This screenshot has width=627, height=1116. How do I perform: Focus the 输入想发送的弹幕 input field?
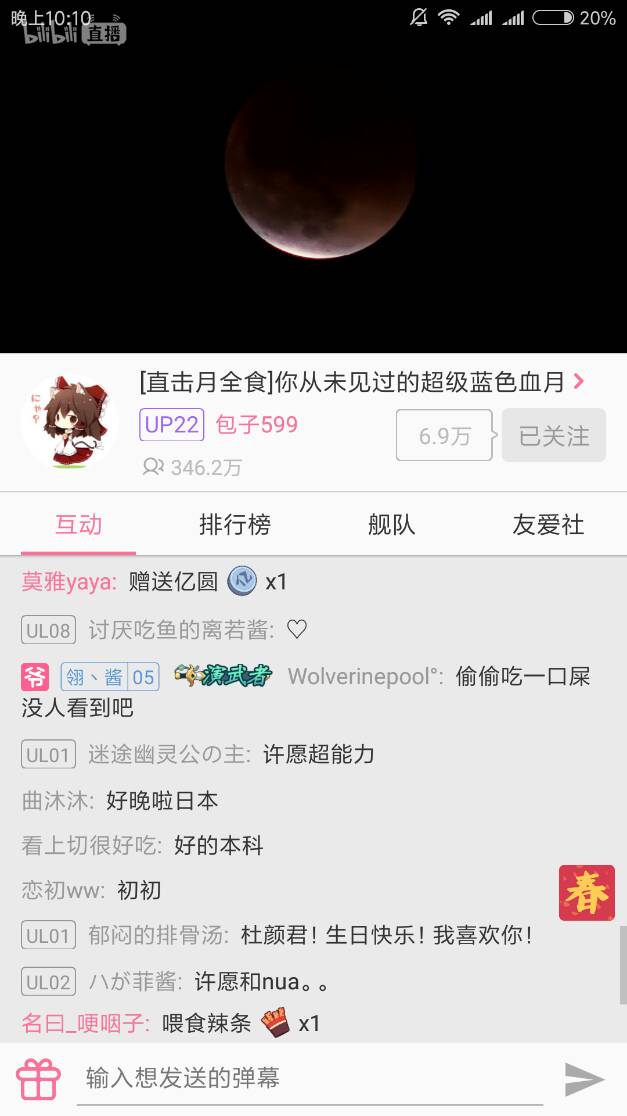[310, 1078]
